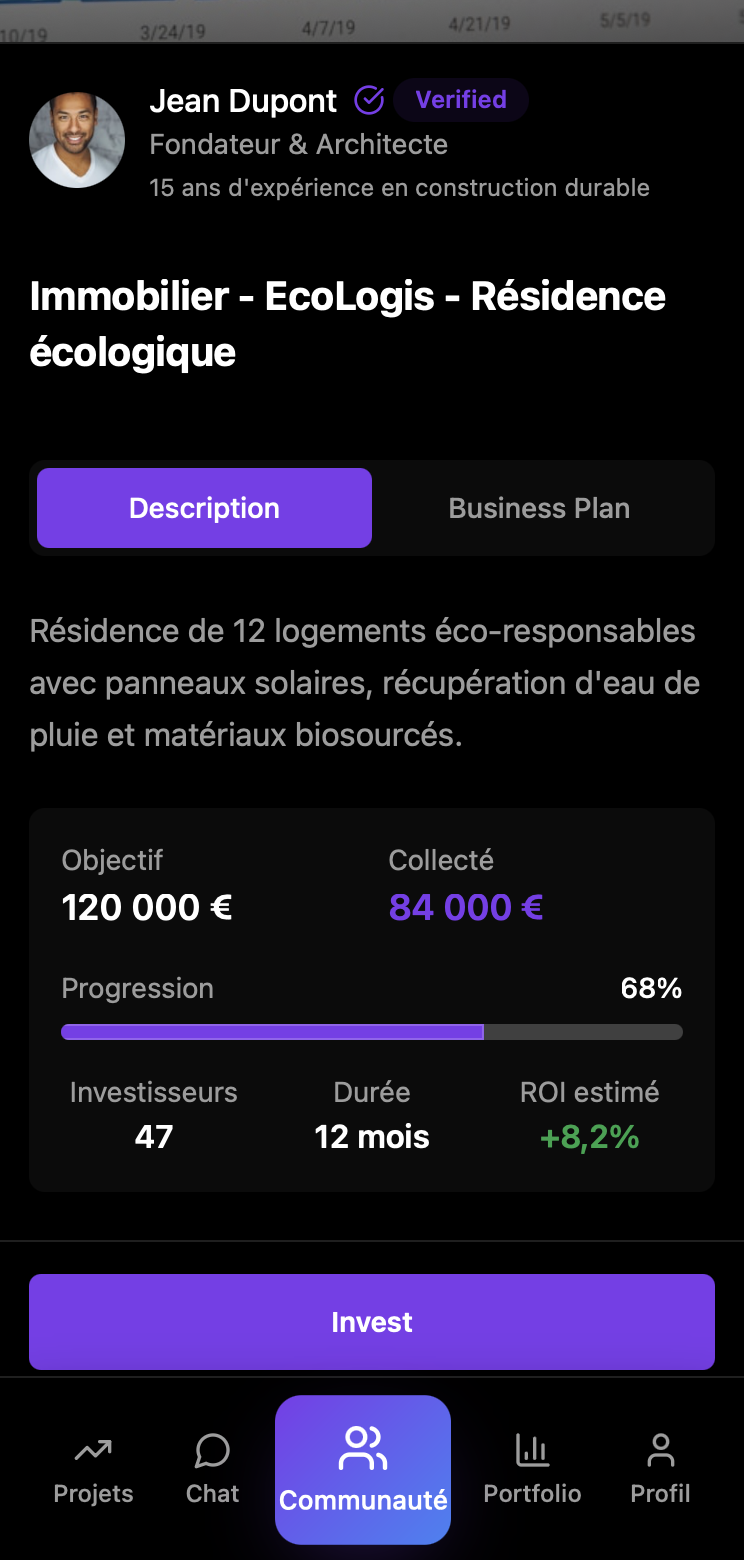Image resolution: width=744 pixels, height=1560 pixels.
Task: Click the verified checkmark next to Jean Dupont
Action: [x=368, y=100]
